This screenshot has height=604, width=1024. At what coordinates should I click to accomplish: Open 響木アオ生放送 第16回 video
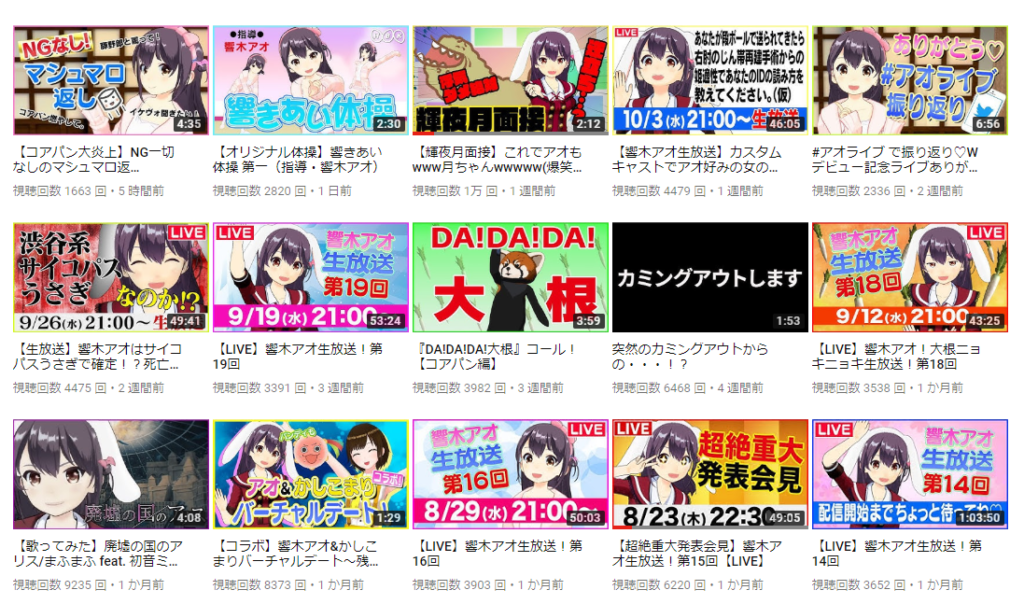510,474
